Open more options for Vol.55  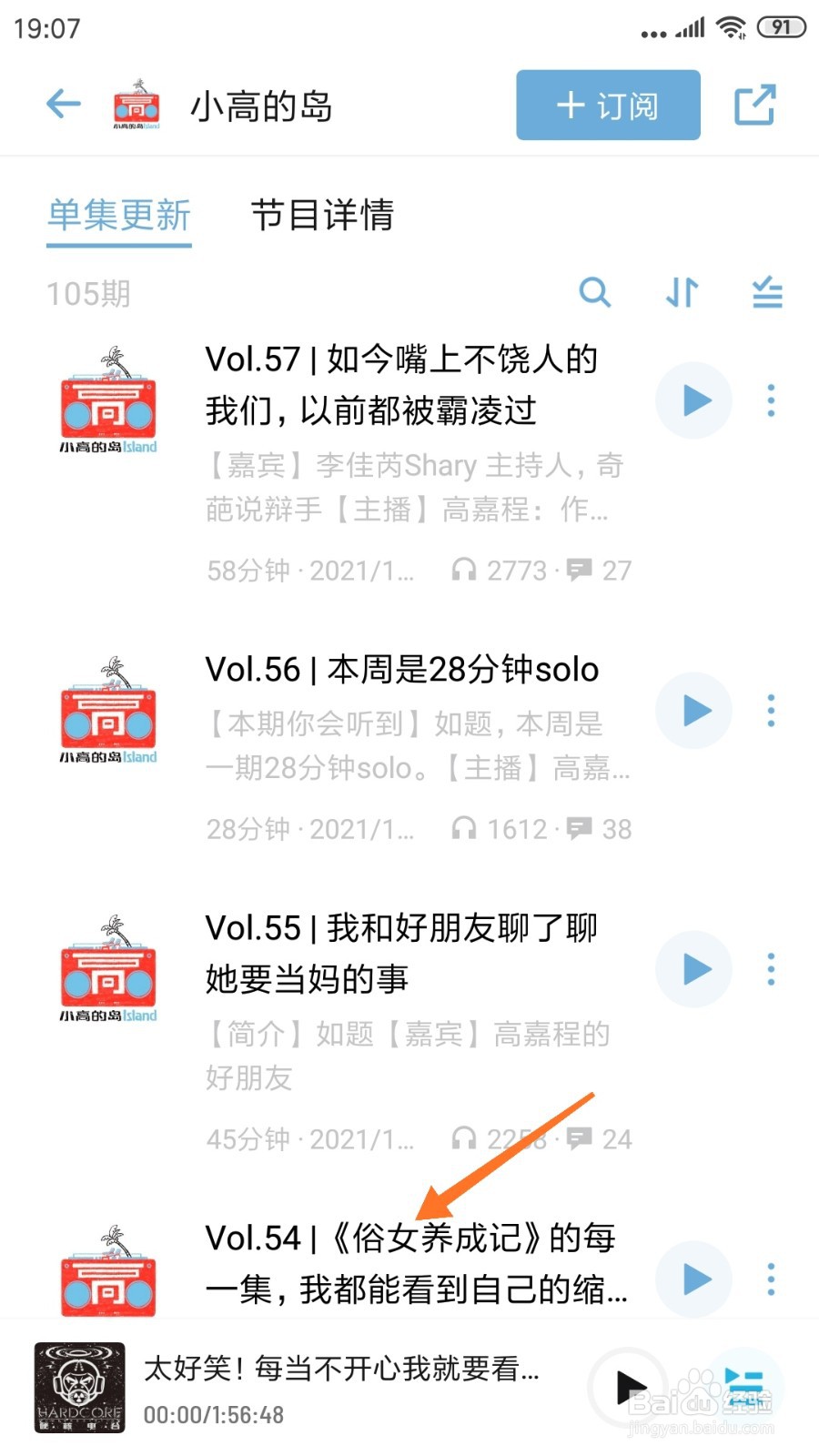pos(771,969)
